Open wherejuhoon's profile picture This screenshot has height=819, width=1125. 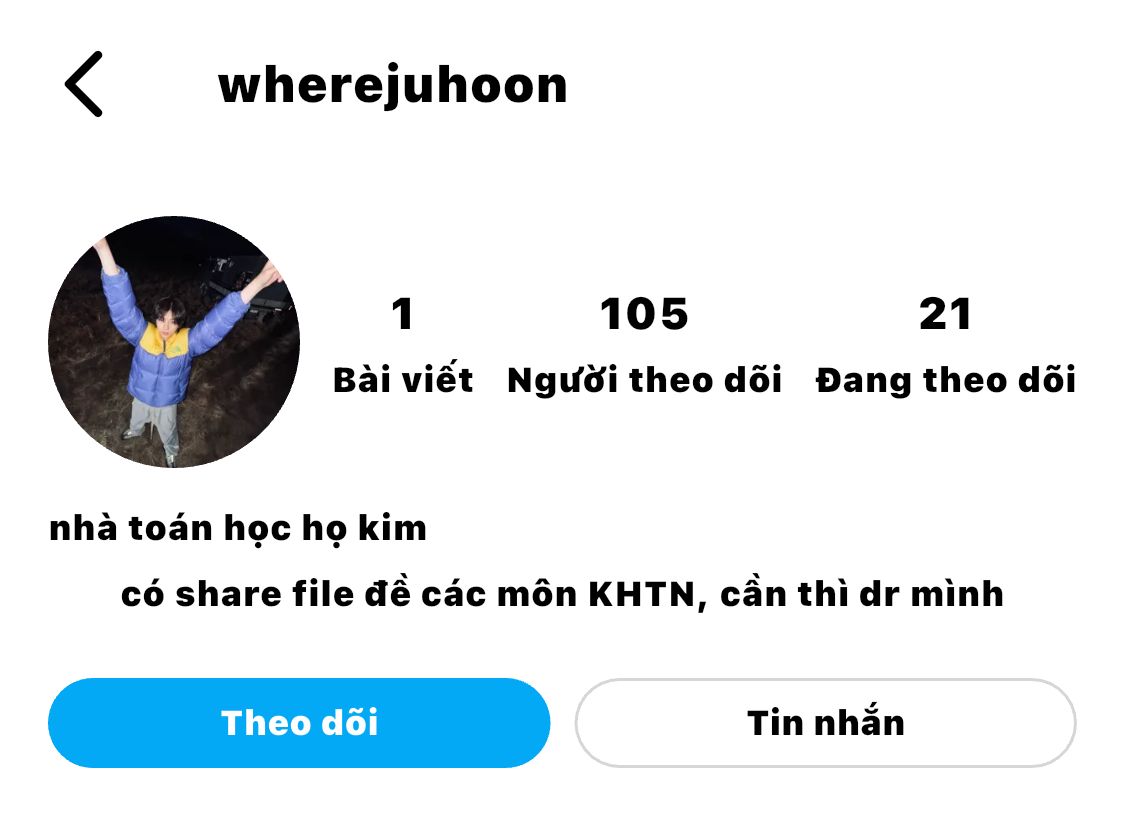point(174,342)
